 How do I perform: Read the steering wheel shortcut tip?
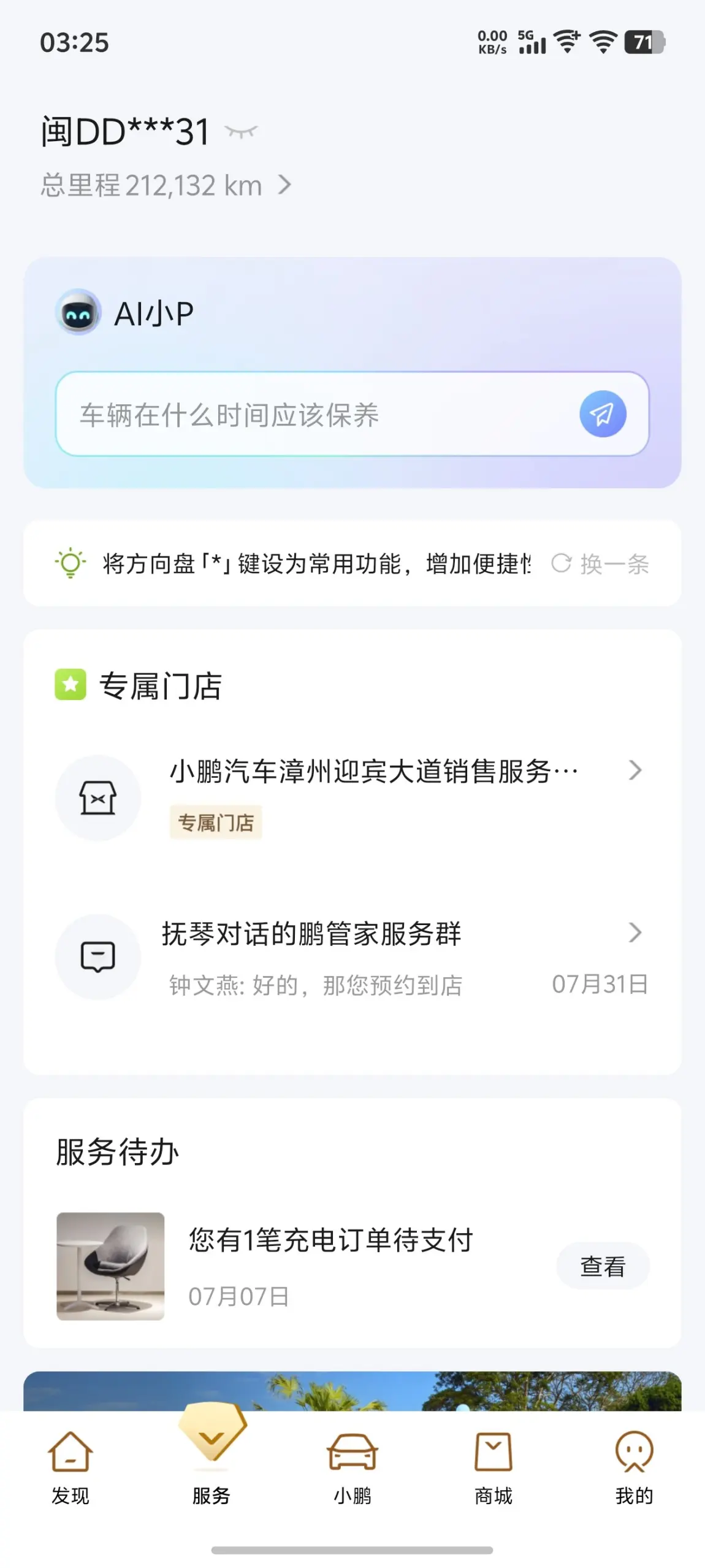coord(316,564)
